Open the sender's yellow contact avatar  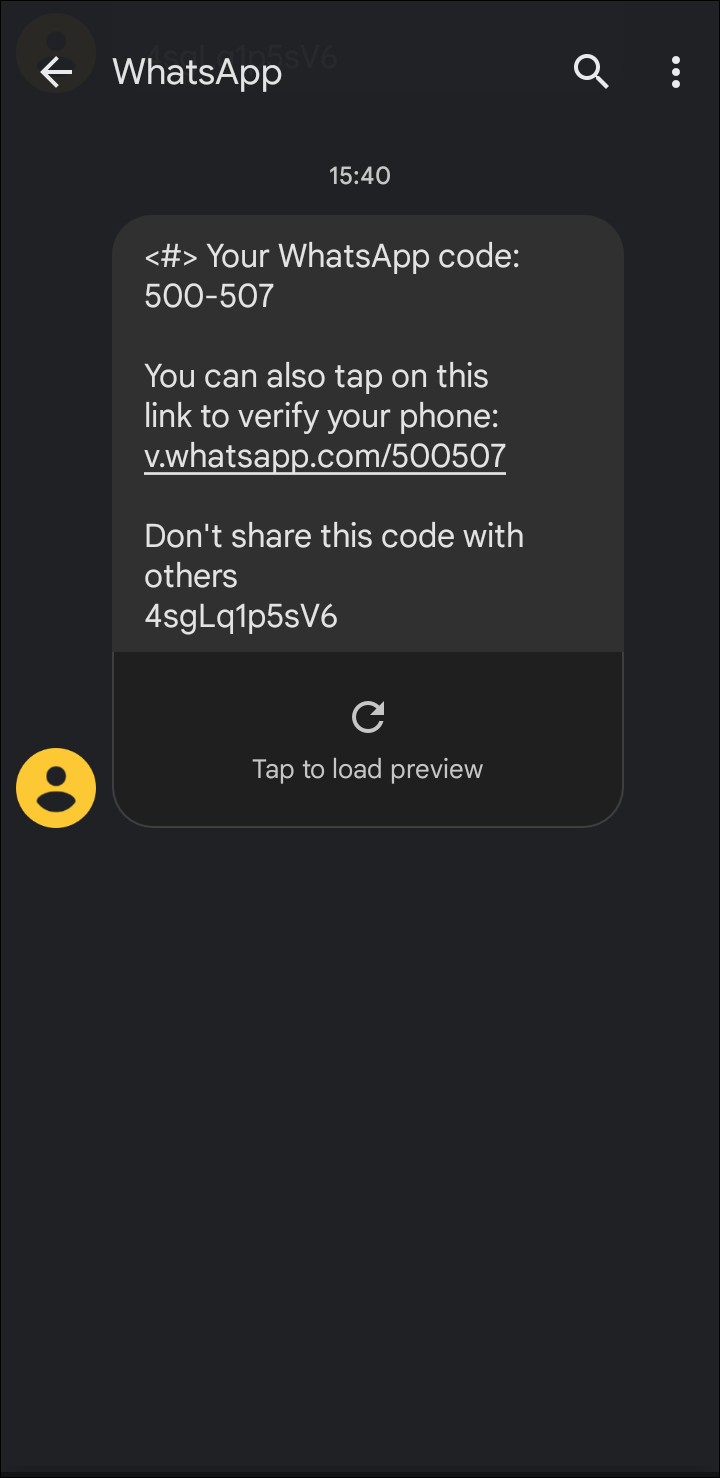[x=56, y=788]
